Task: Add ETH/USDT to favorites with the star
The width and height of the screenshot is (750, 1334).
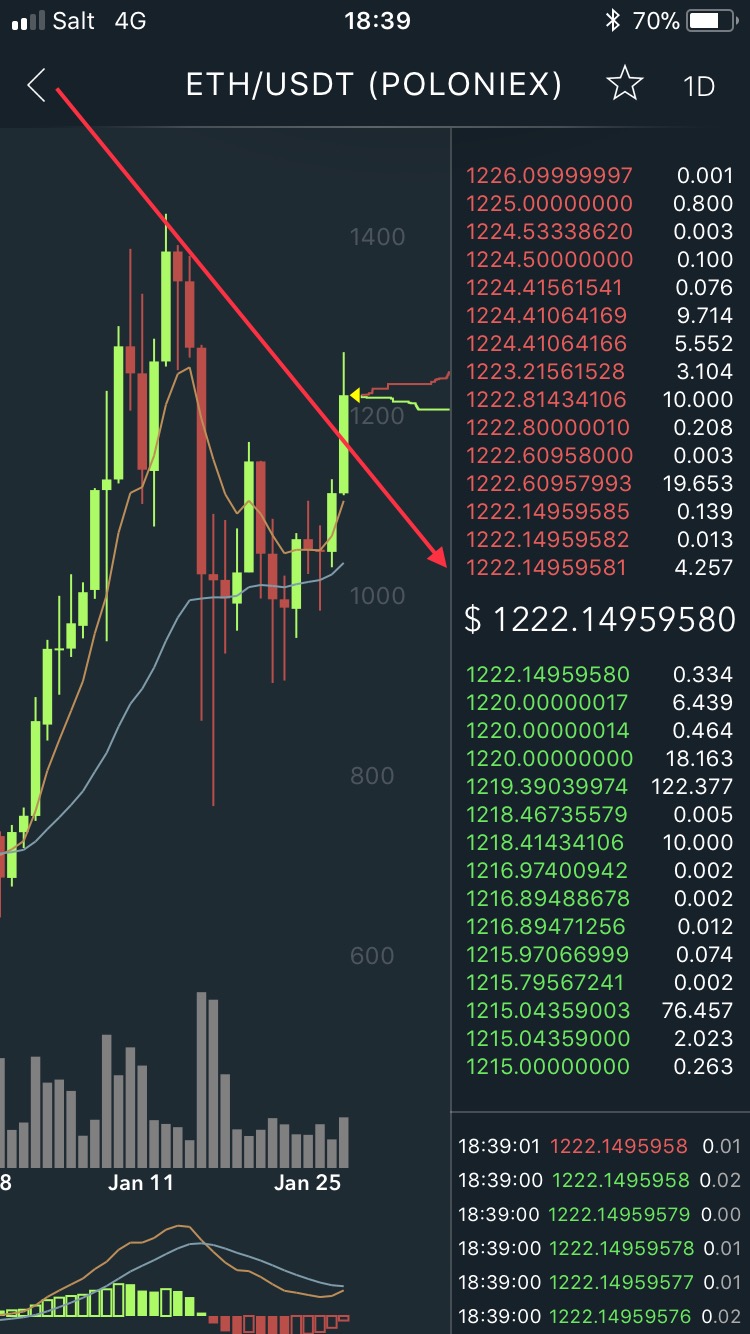Action: tap(625, 85)
